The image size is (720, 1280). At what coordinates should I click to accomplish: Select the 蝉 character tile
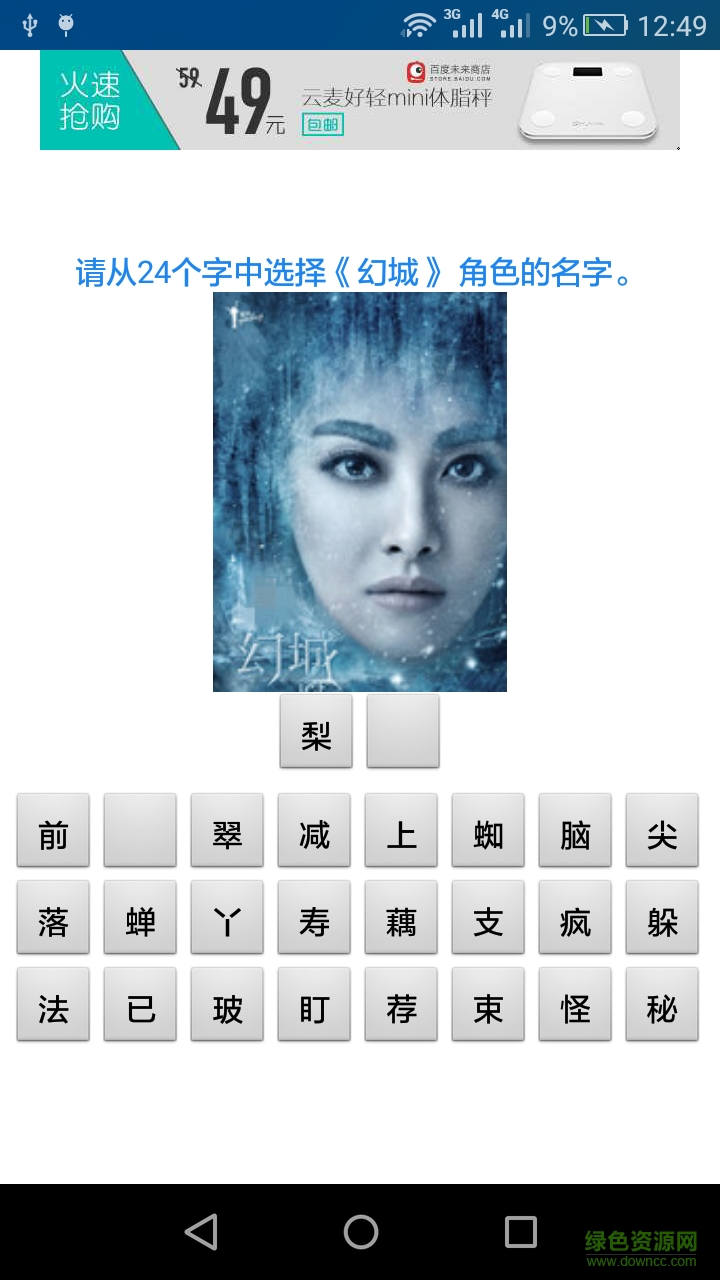tap(140, 917)
